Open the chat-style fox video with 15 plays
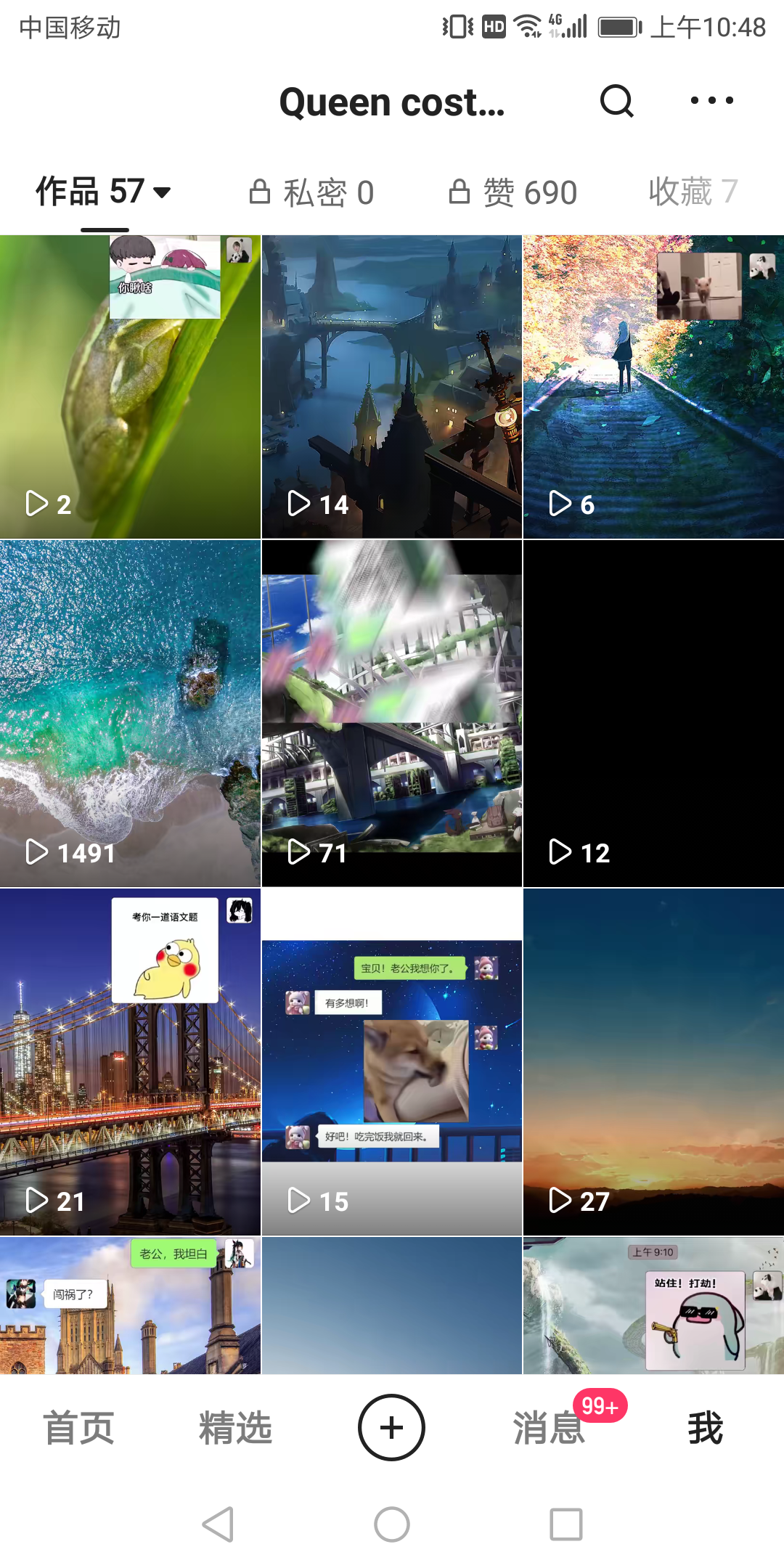The width and height of the screenshot is (784, 1568). [392, 1062]
